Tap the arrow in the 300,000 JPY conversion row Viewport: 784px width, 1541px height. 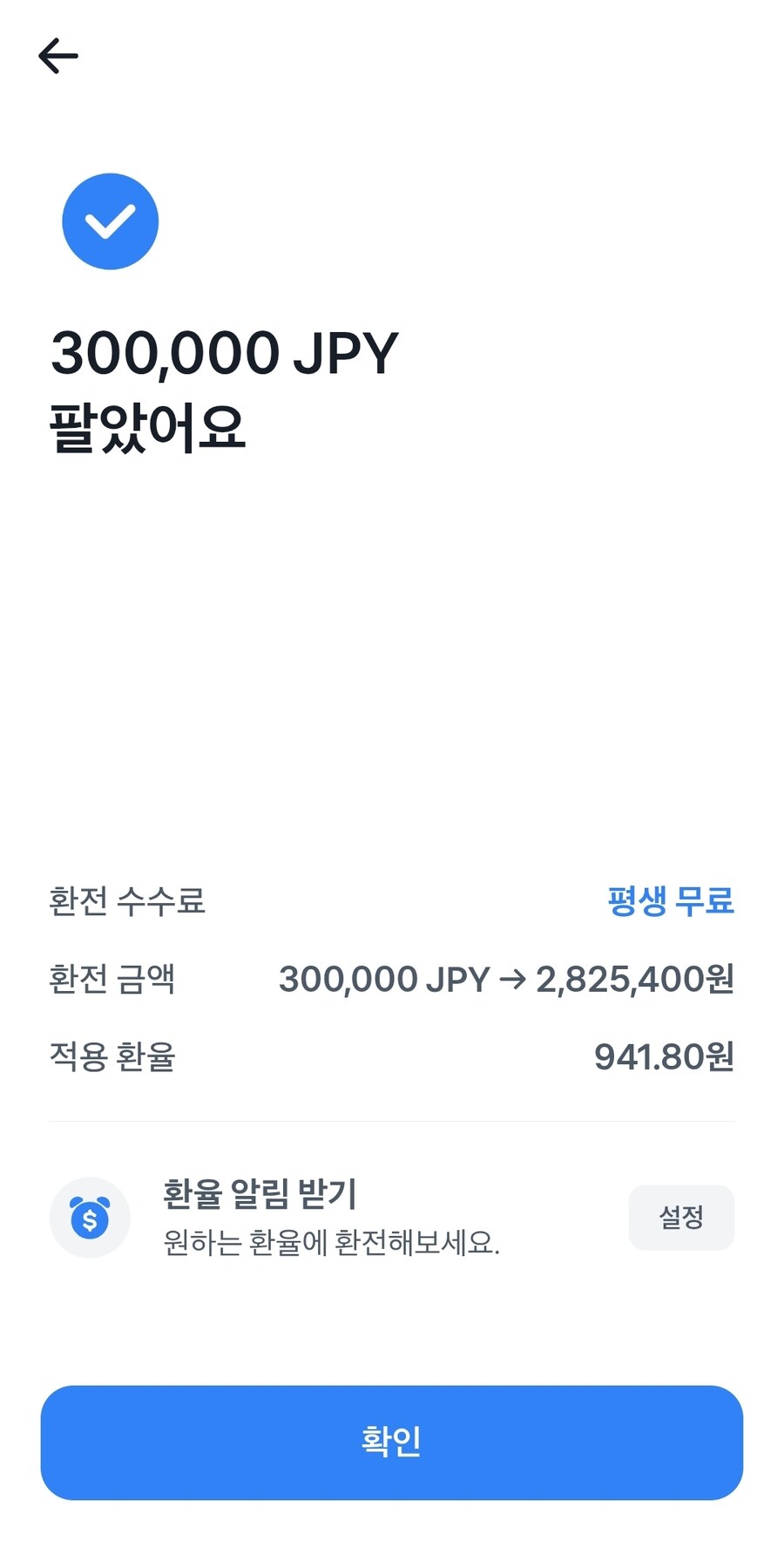click(x=514, y=979)
